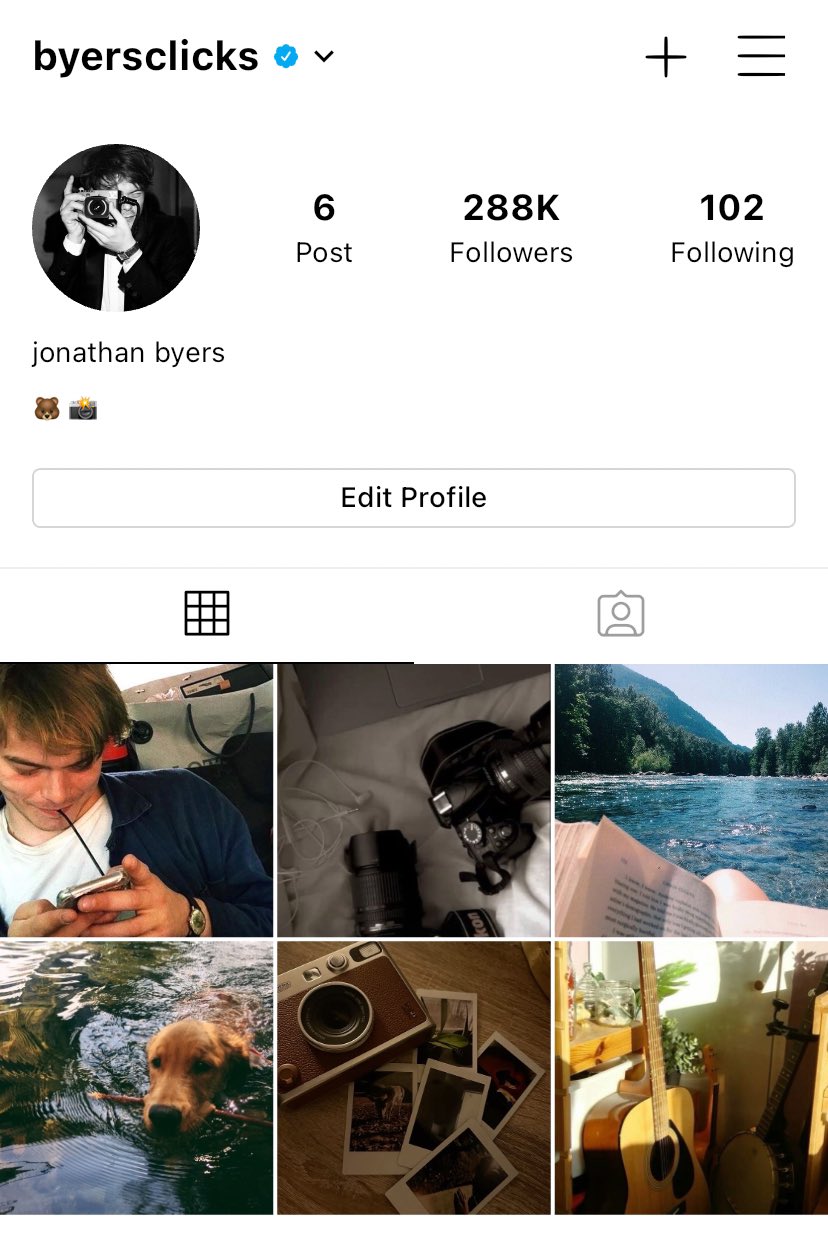Open the DSLR camera and lens post
Screen dimensions: 828x1241
(x=413, y=800)
